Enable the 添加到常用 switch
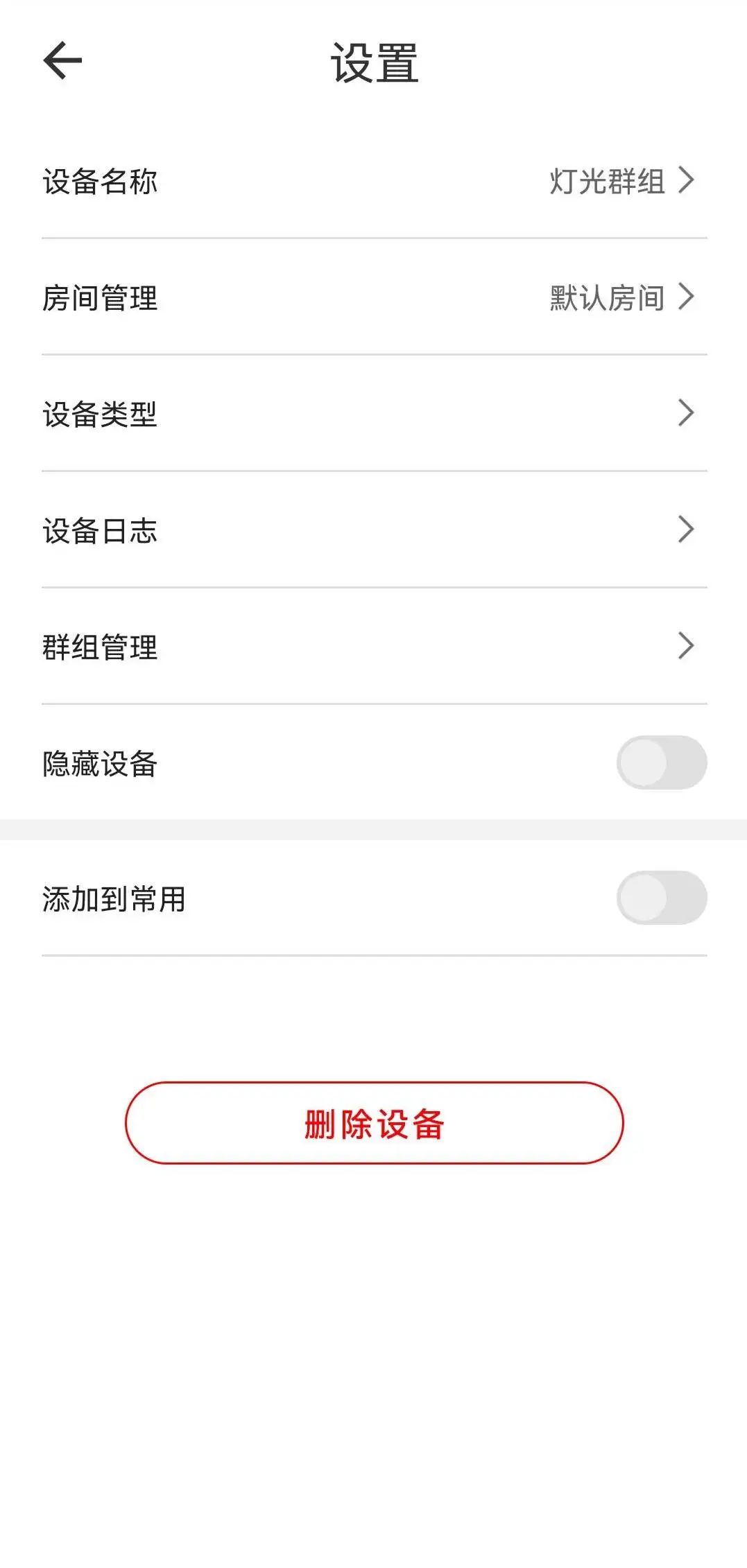The width and height of the screenshot is (747, 1568). point(661,898)
